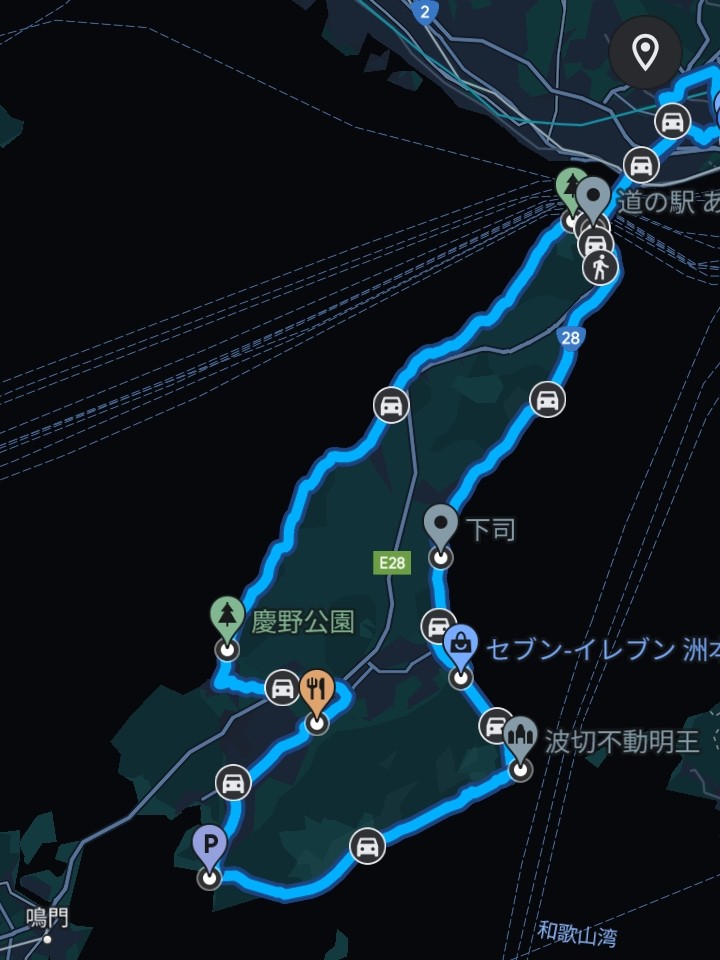Open the 道の駅 place pin
The width and height of the screenshot is (720, 960).
pos(594,197)
